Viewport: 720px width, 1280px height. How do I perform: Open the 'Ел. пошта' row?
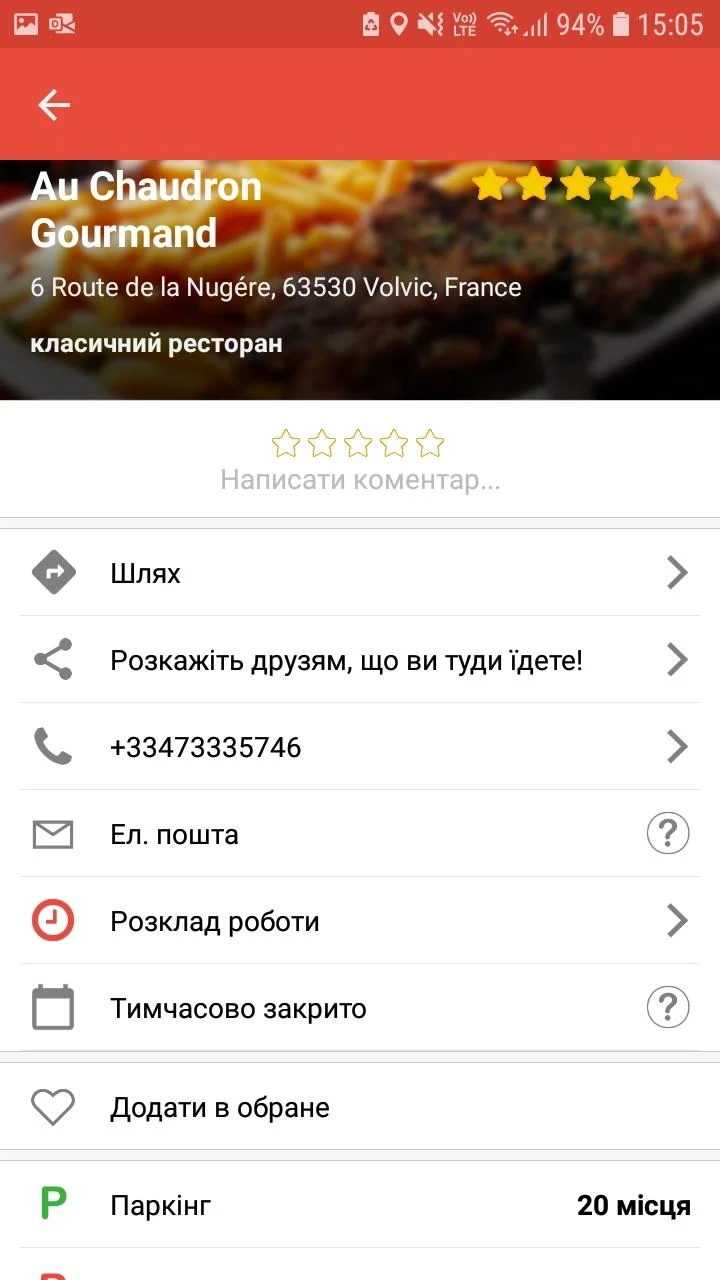tap(360, 834)
